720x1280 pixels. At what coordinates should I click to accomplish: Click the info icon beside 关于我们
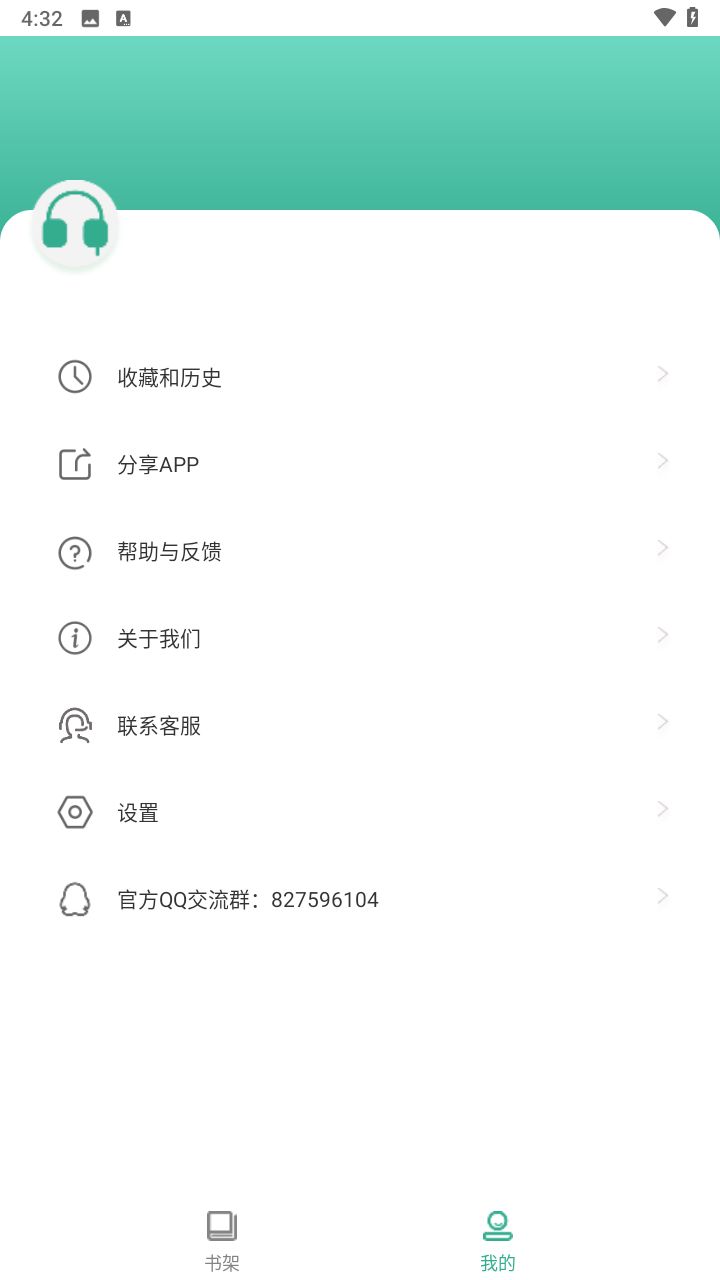pos(74,638)
